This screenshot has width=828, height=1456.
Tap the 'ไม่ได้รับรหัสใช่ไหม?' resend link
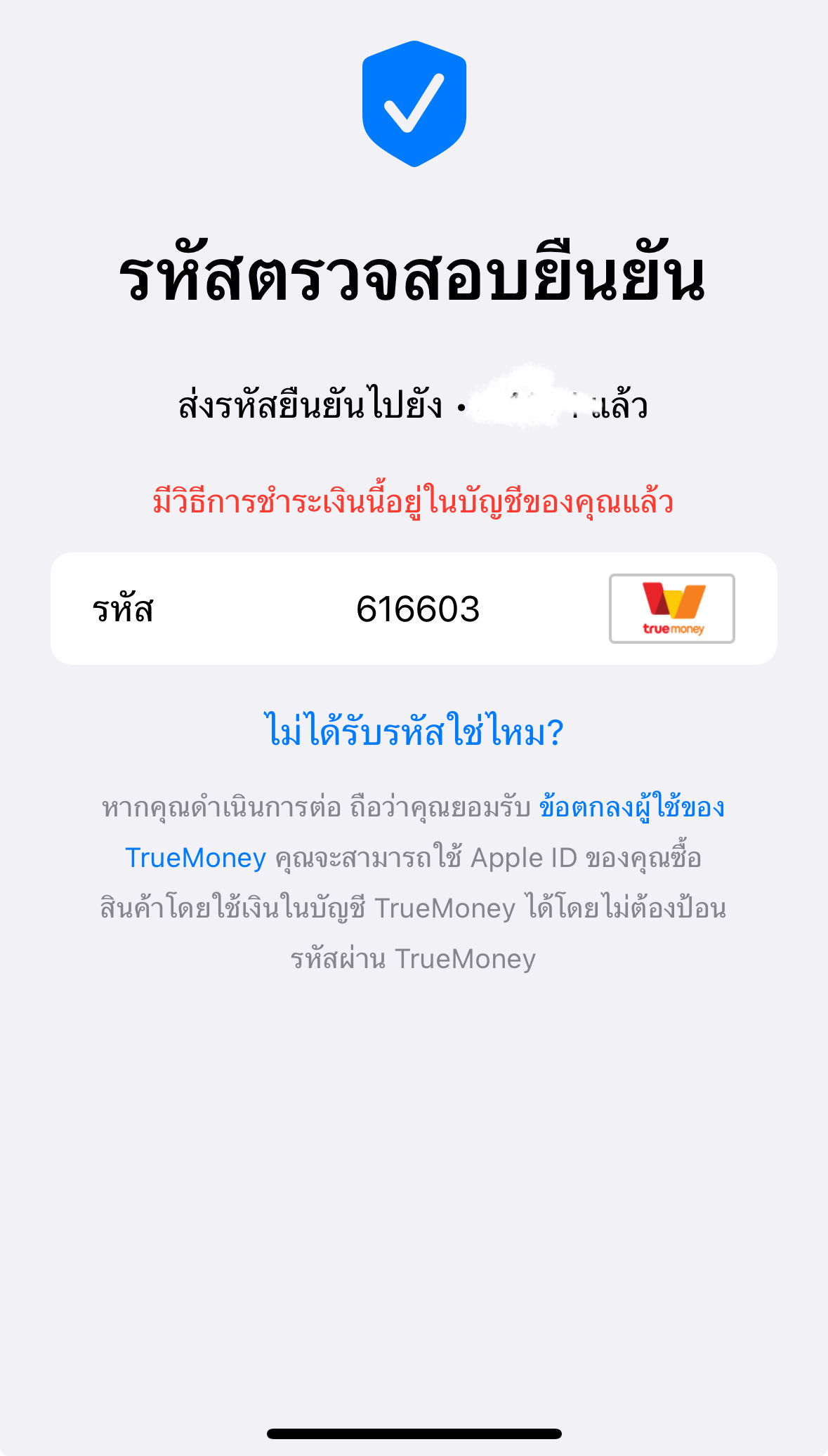(414, 731)
